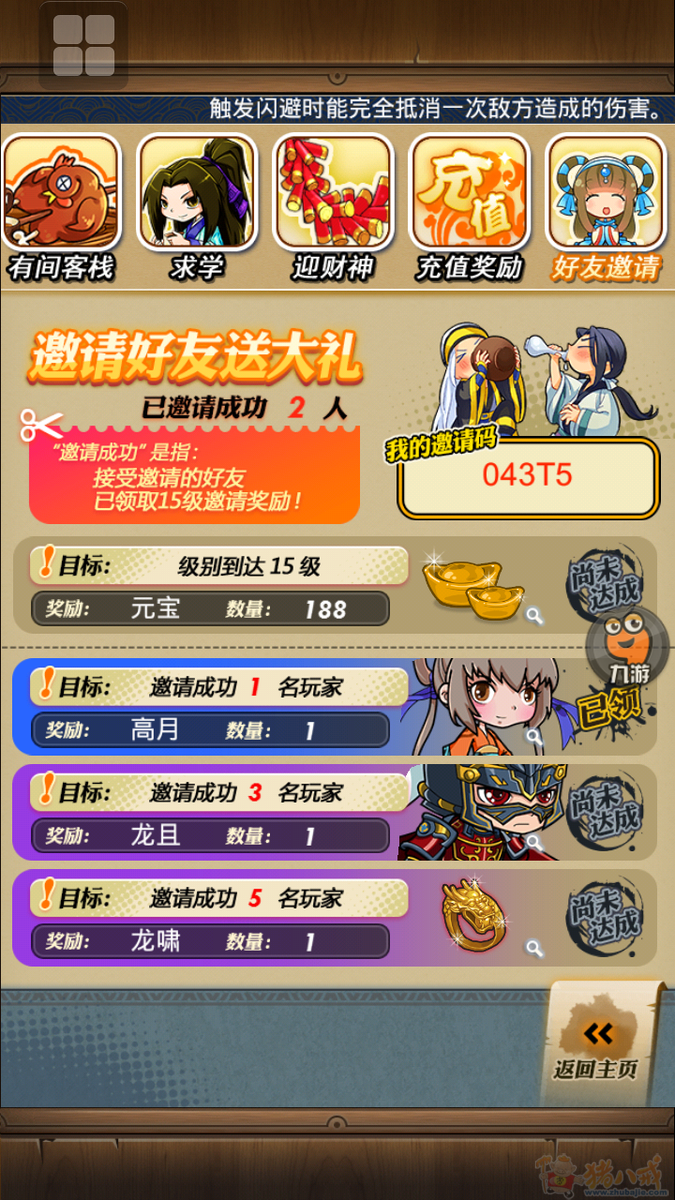Open the four-square grid menu
Image resolution: width=675 pixels, height=1200 pixels.
pyautogui.click(x=84, y=46)
